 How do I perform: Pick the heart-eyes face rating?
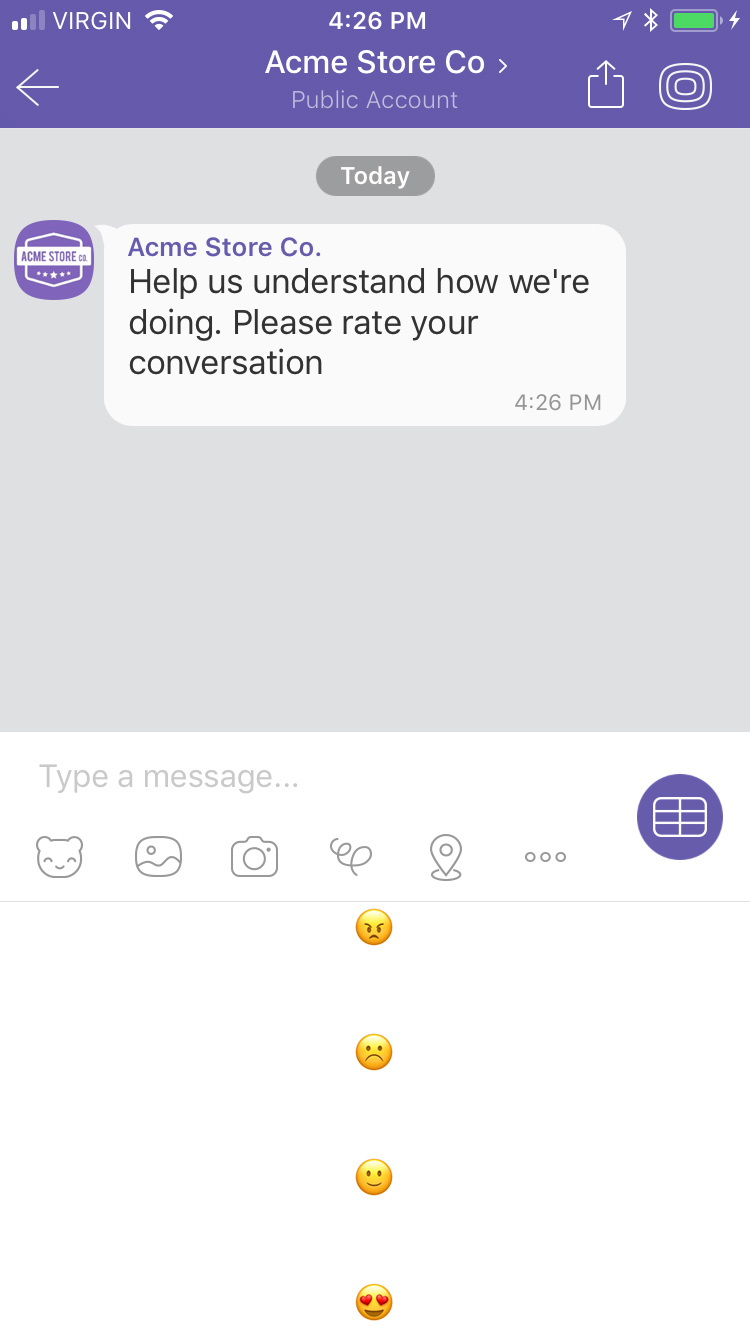374,1302
